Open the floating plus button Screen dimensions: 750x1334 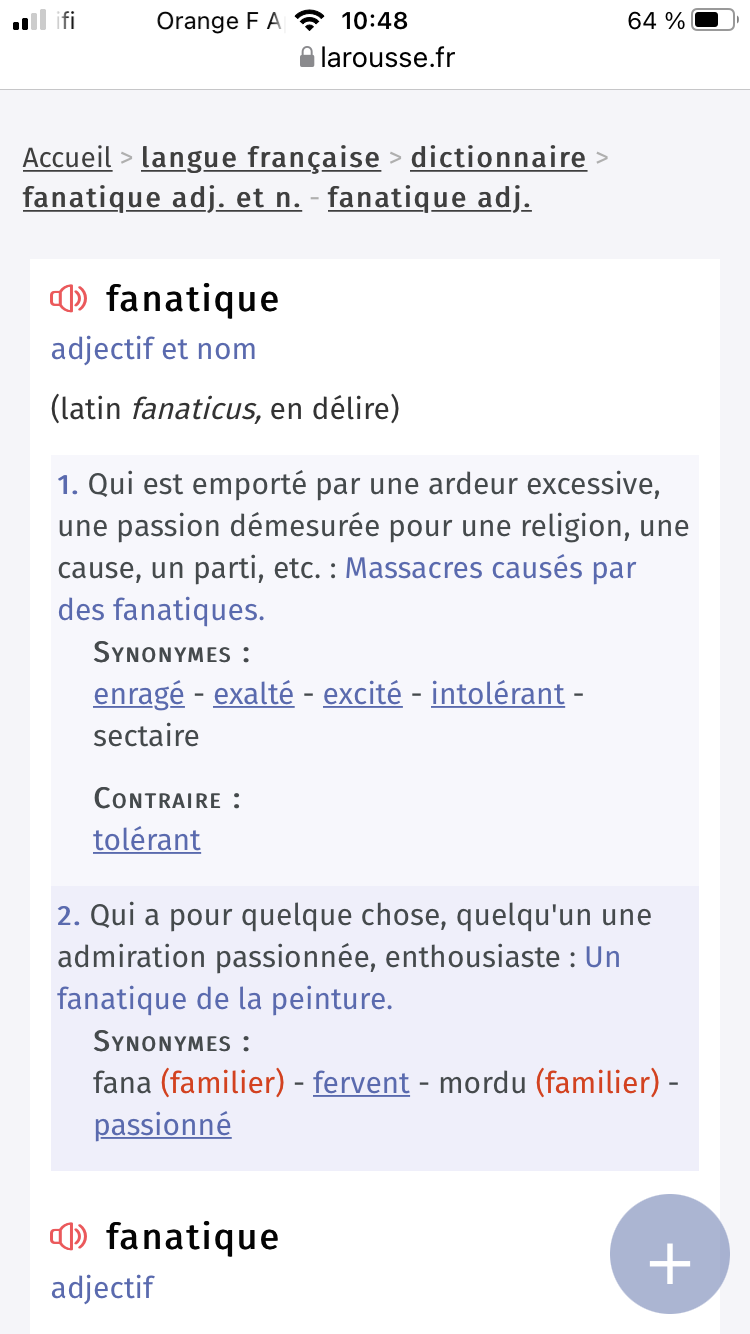pos(670,1254)
